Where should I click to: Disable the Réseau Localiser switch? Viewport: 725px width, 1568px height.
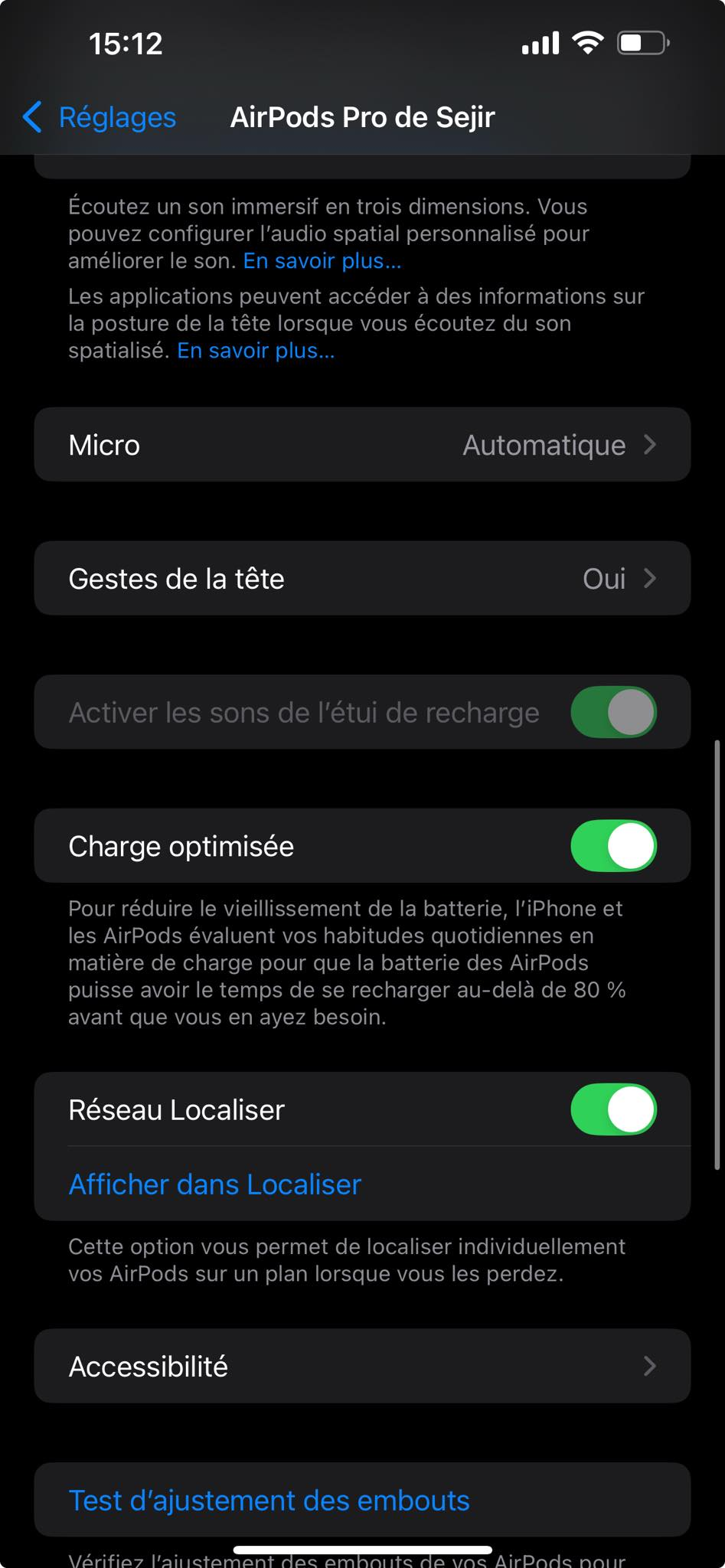[613, 1109]
